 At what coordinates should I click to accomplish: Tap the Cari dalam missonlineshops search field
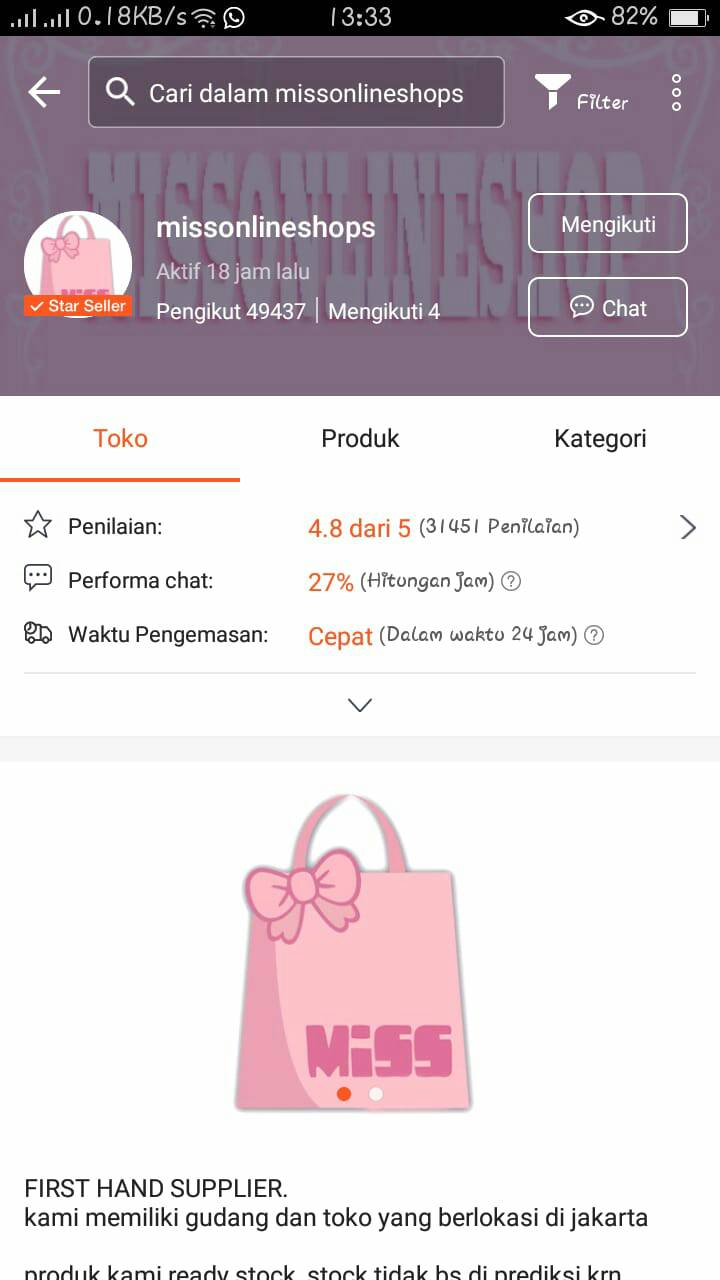click(296, 92)
